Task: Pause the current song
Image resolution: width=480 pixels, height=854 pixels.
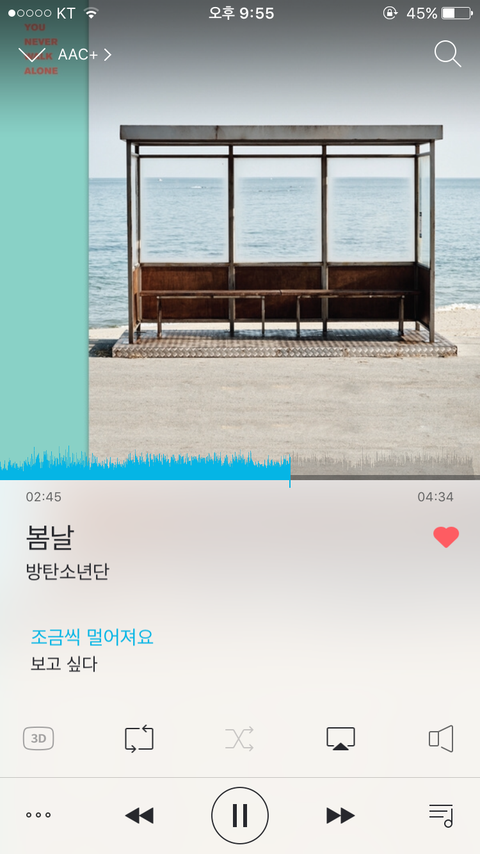Action: (240, 815)
